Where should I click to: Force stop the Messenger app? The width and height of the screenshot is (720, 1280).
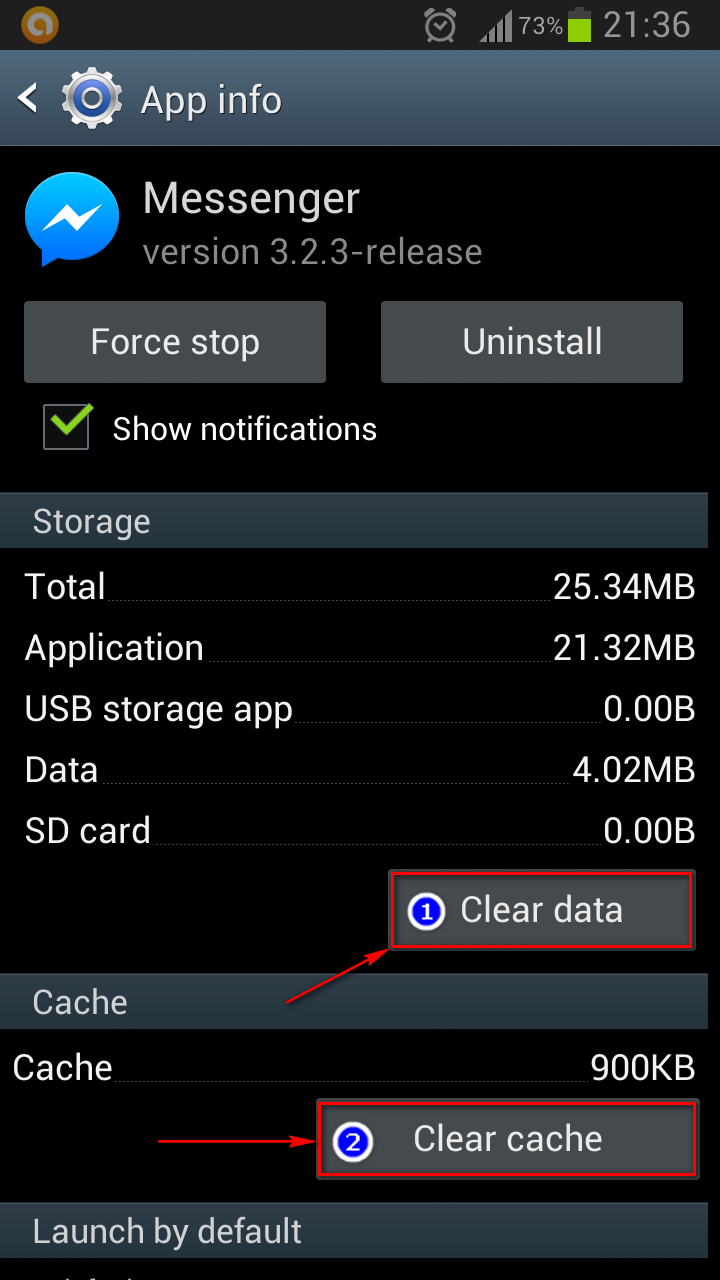click(175, 342)
